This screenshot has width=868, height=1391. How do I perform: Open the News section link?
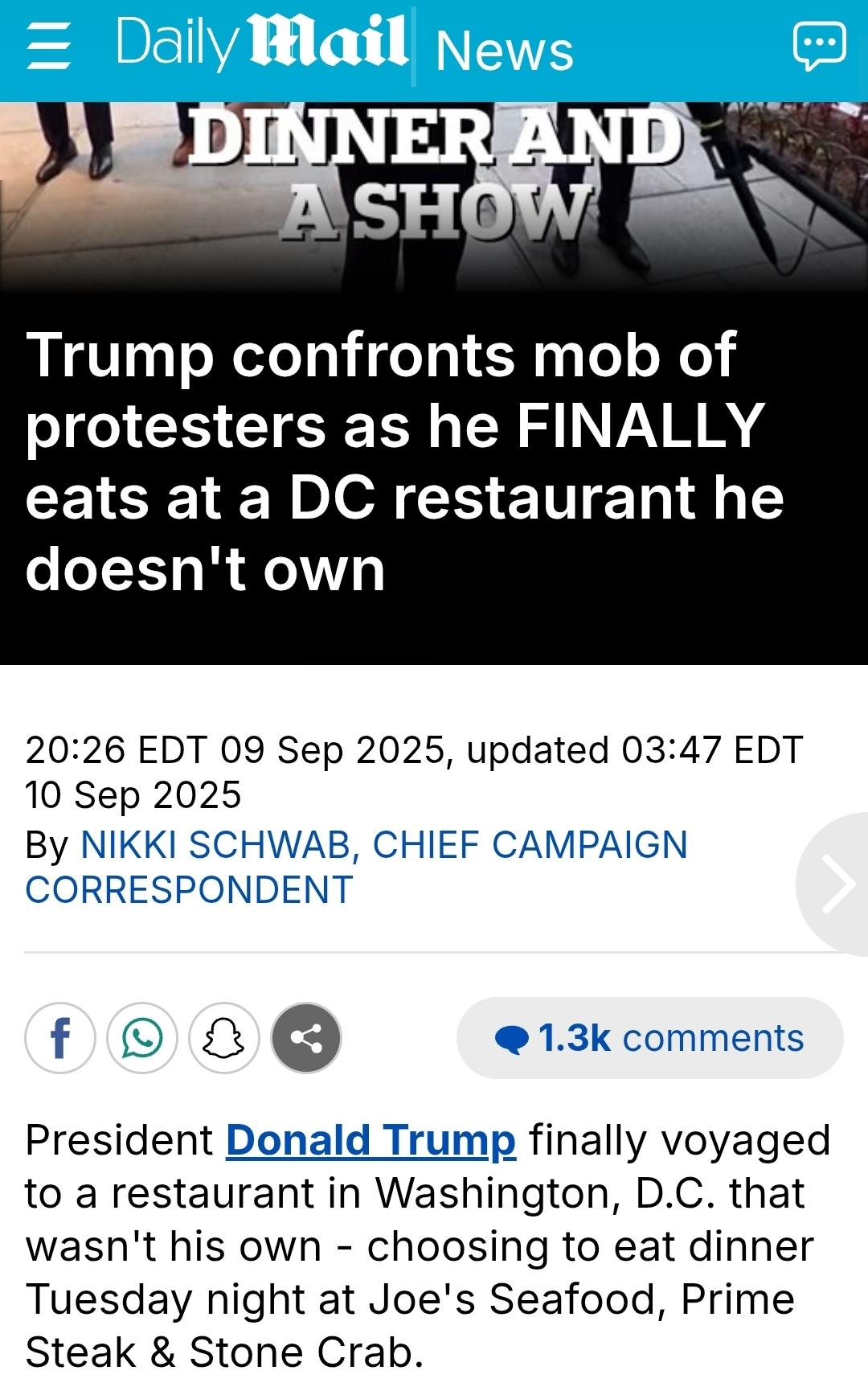[x=505, y=51]
